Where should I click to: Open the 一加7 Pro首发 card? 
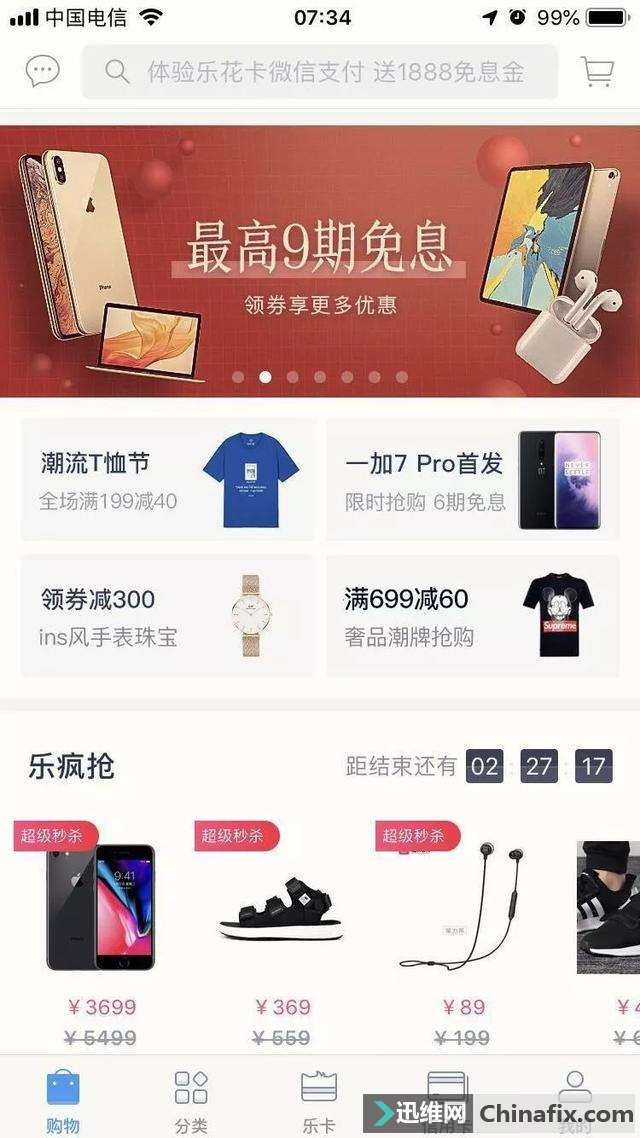coord(472,480)
